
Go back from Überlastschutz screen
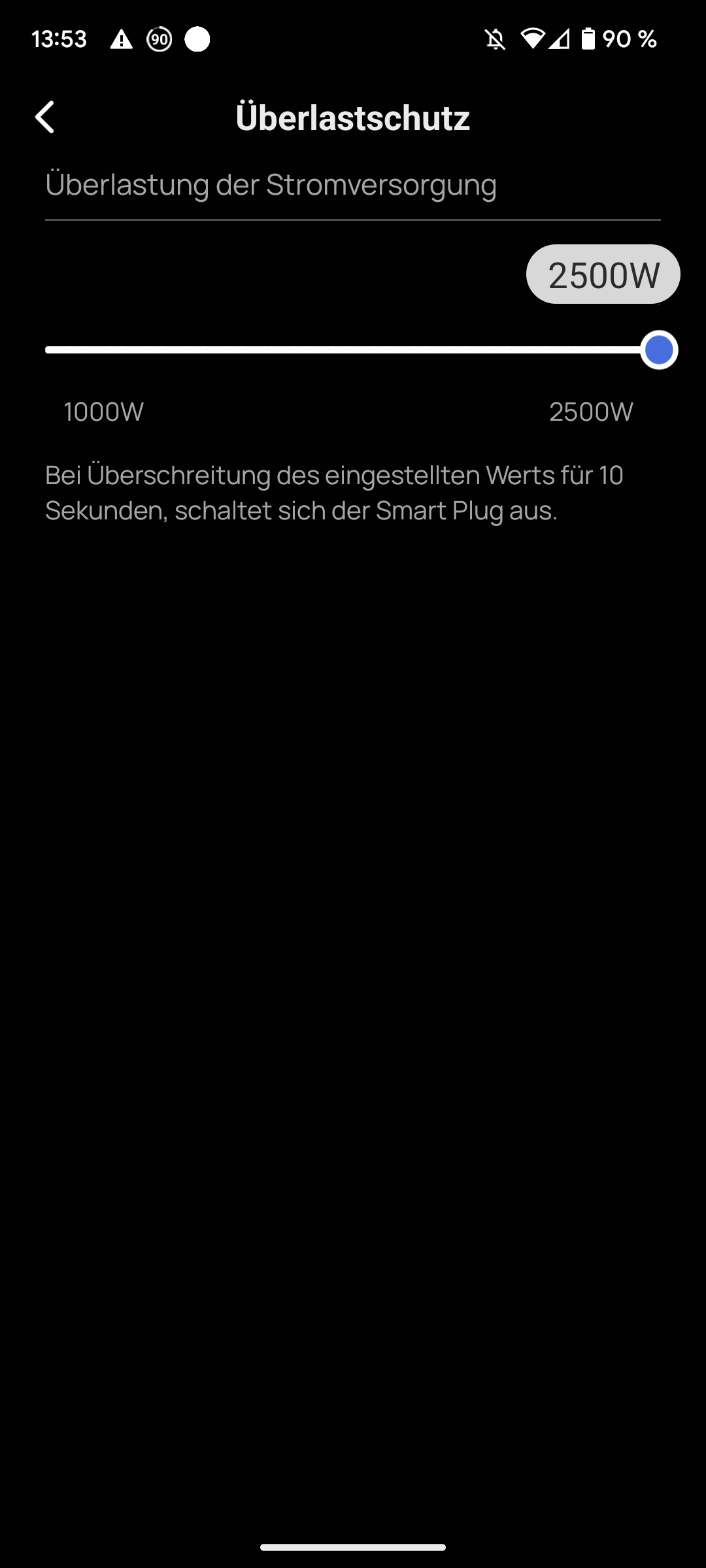44,118
